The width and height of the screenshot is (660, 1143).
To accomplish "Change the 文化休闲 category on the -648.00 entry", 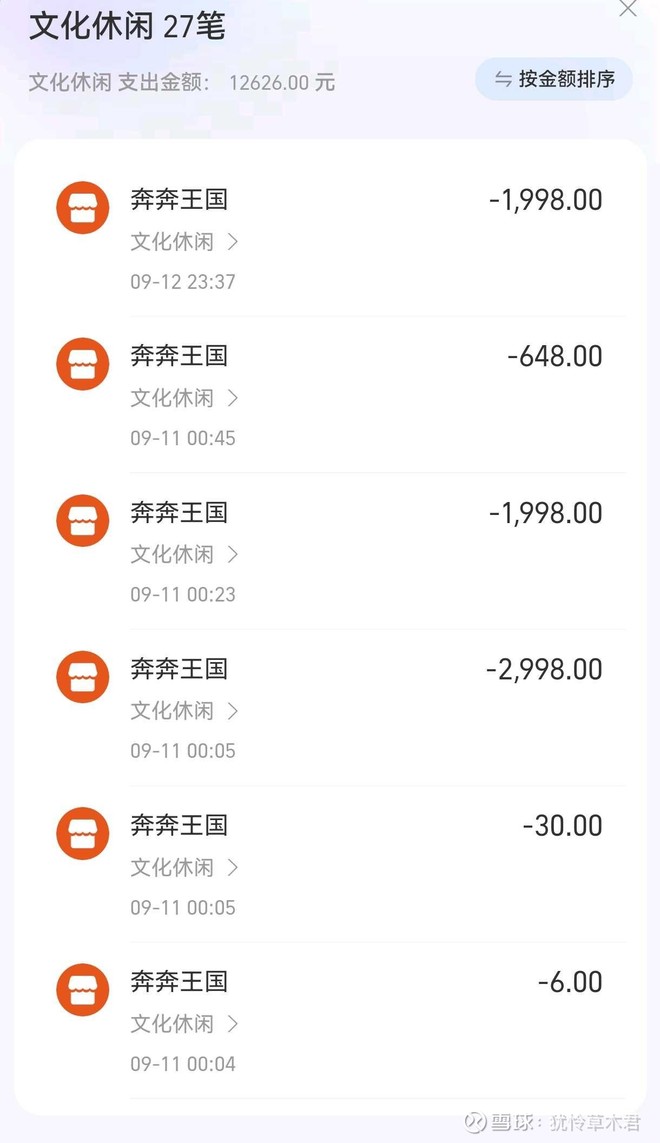I will click(184, 398).
